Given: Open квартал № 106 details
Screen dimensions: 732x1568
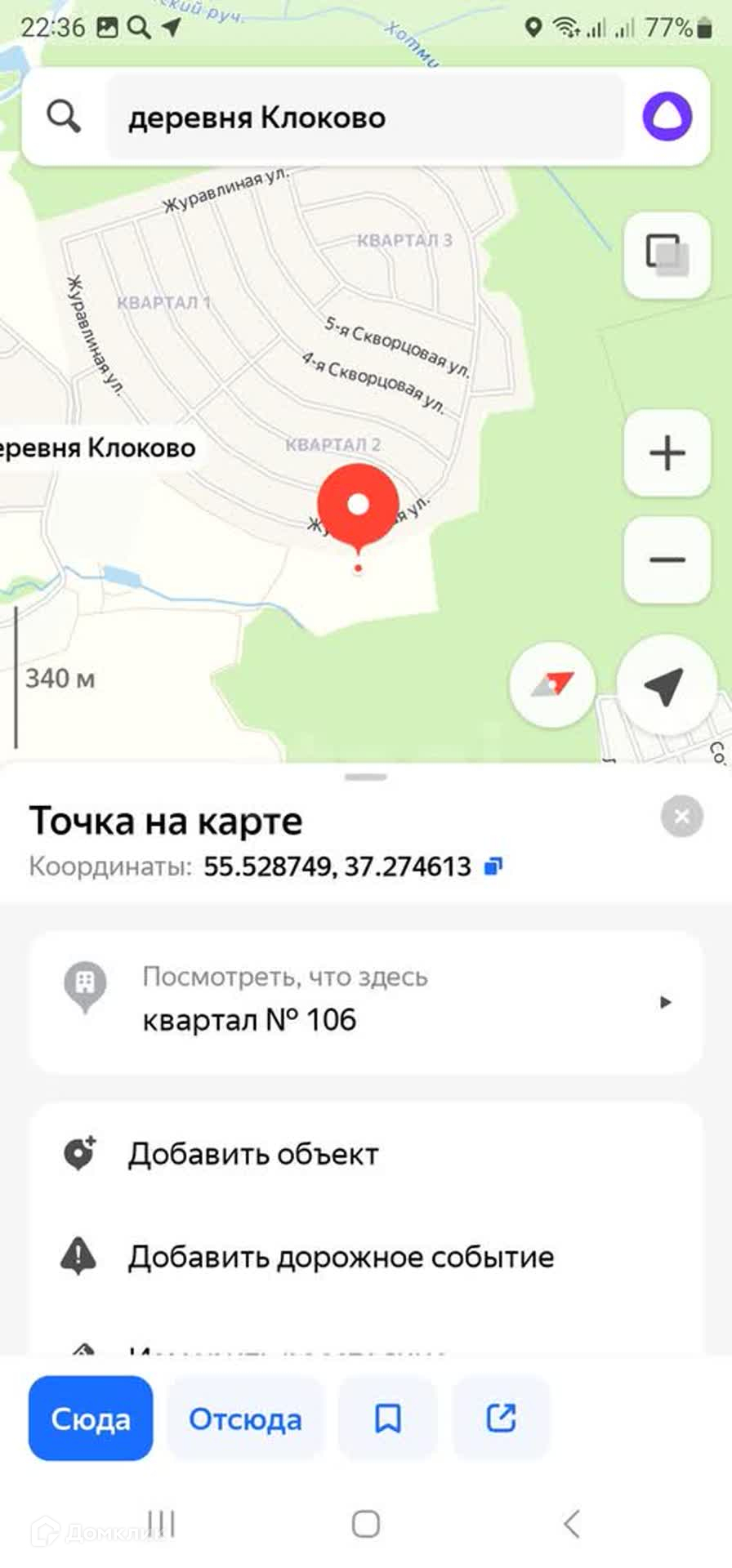Looking at the screenshot, I should [365, 1001].
